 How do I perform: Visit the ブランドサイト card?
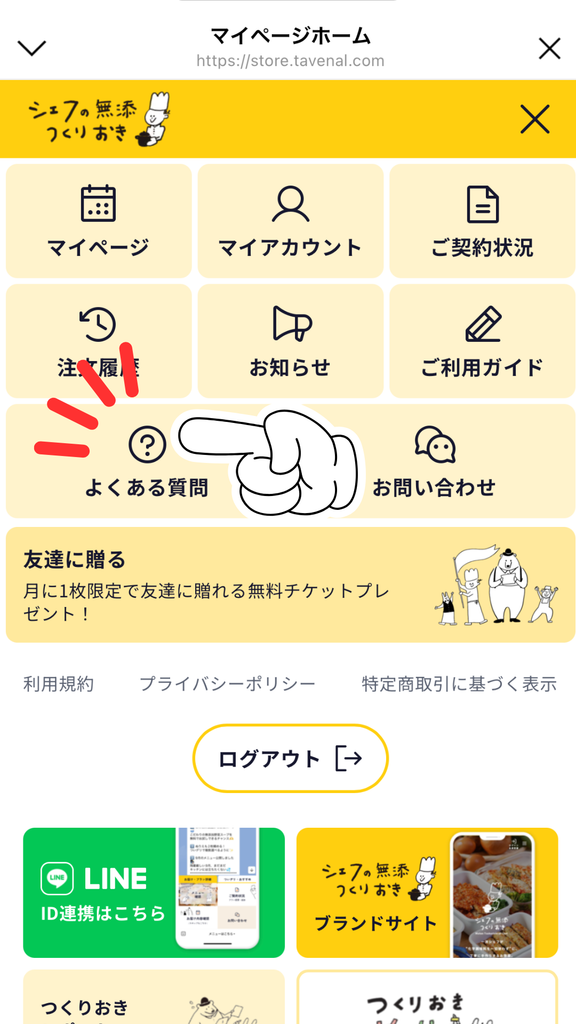(x=427, y=893)
